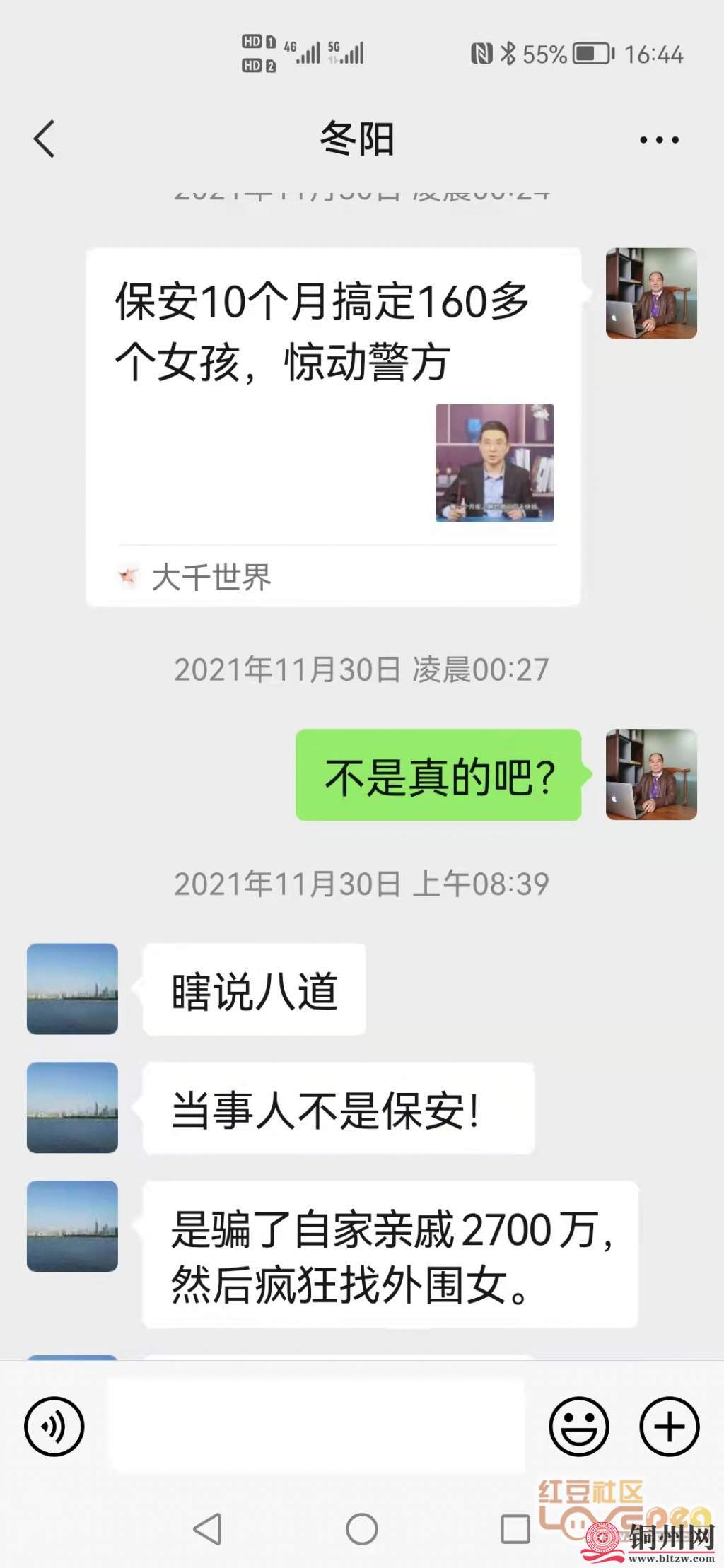724x1568 pixels.
Task: Open the shared 大千世界 article card
Action: pyautogui.click(x=333, y=426)
